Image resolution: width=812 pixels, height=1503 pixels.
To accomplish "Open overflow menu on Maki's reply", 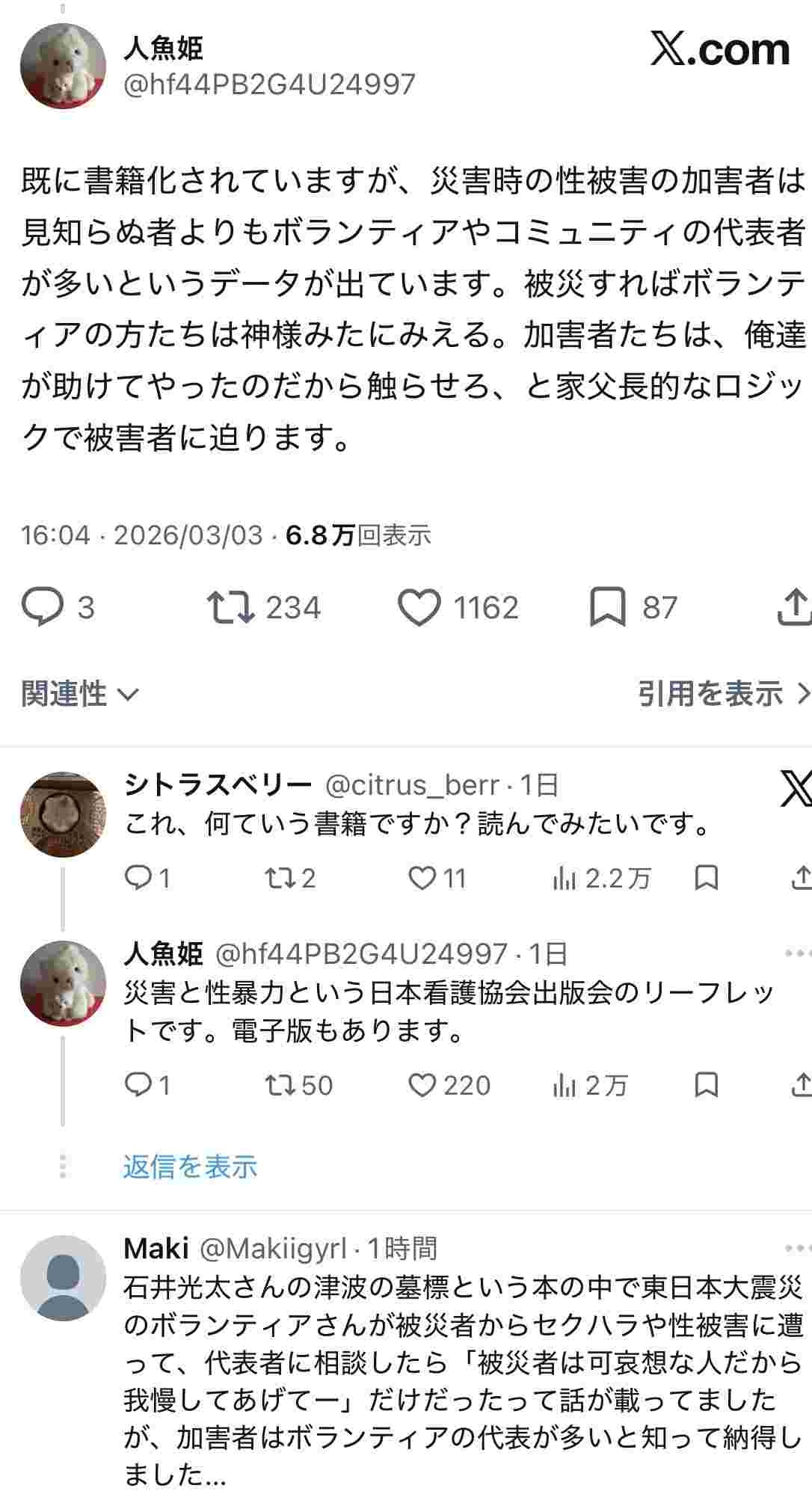I will (x=797, y=1248).
